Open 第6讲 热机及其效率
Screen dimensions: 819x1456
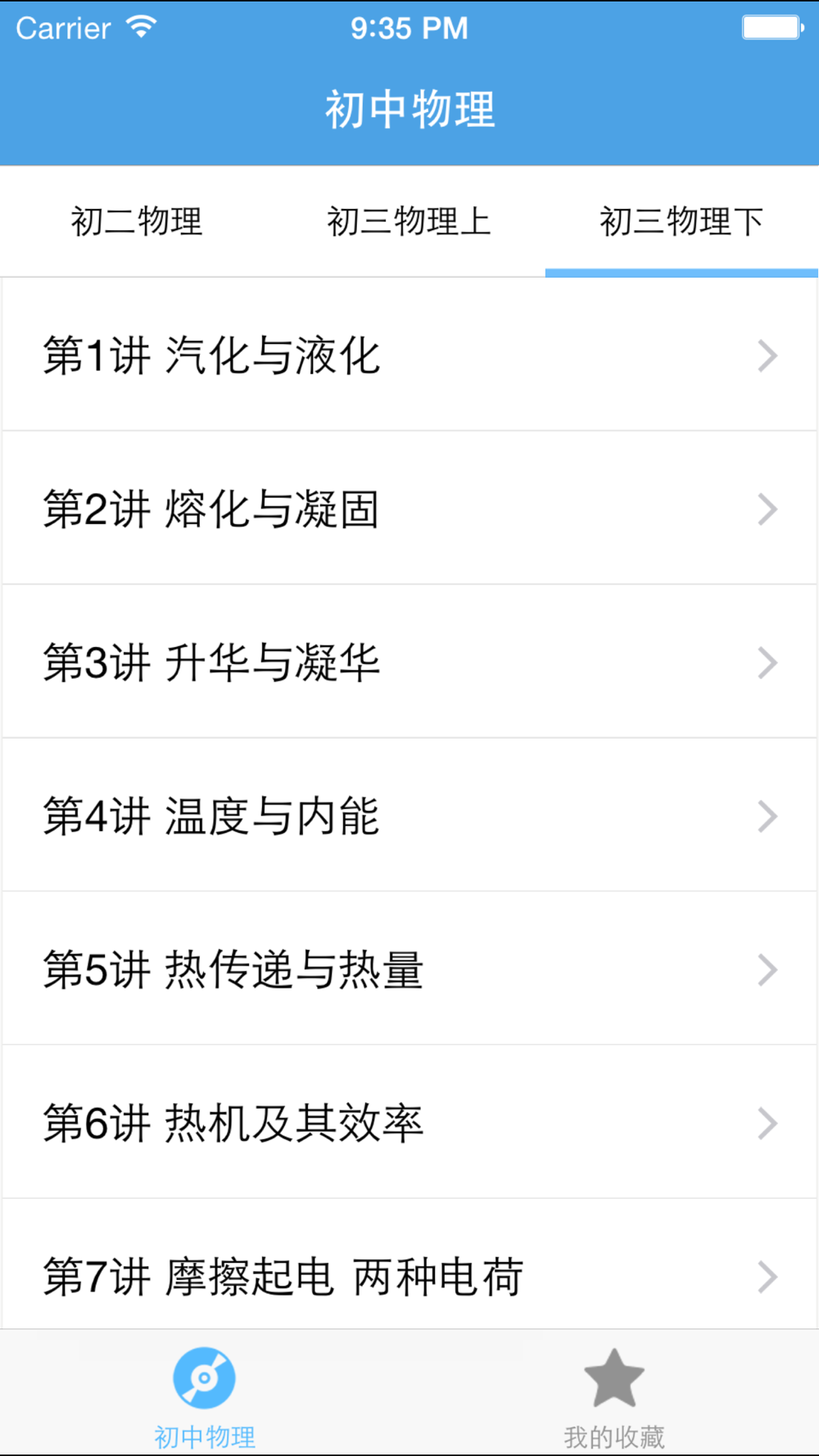coord(409,1122)
